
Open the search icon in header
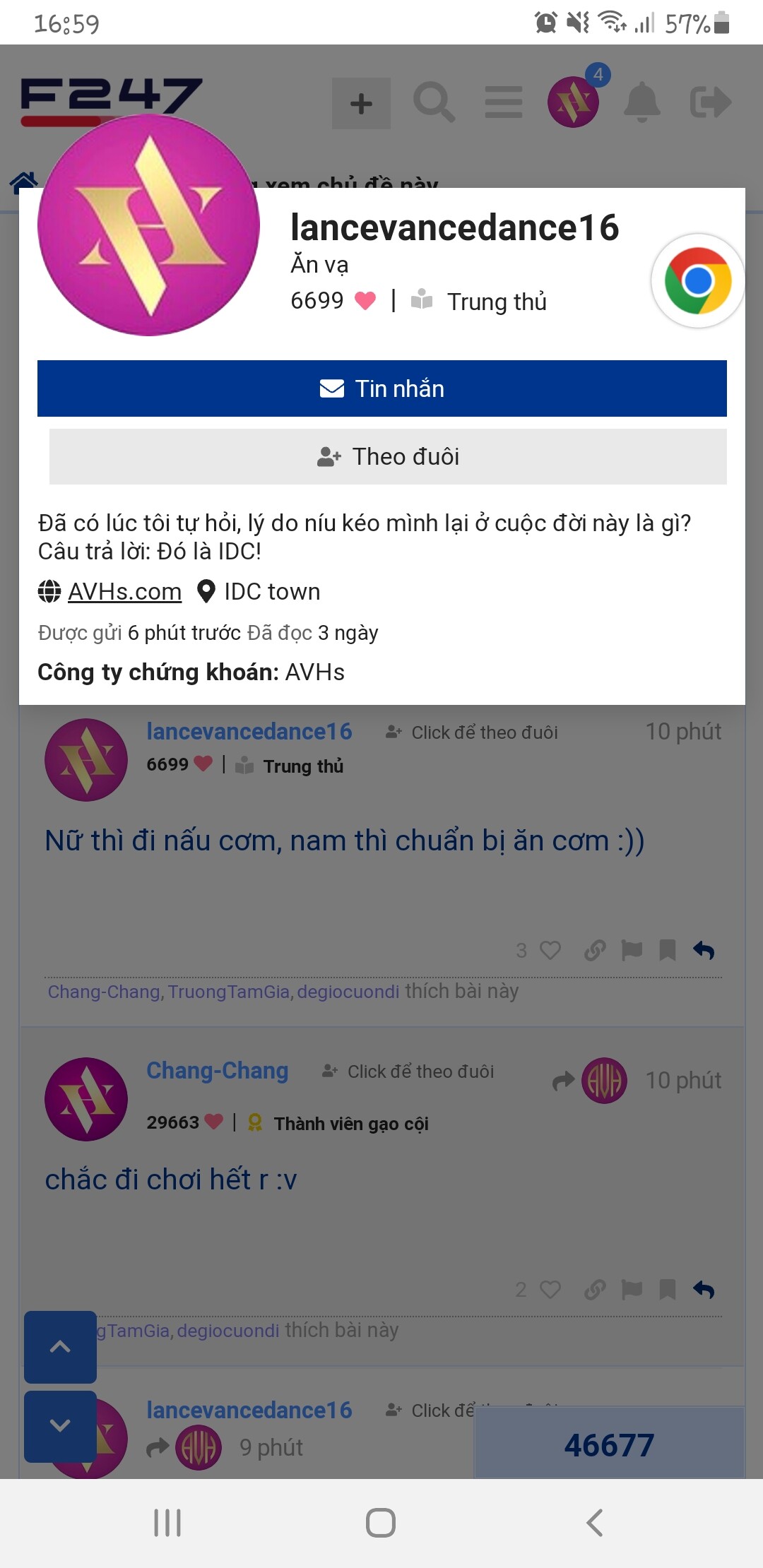click(x=433, y=103)
